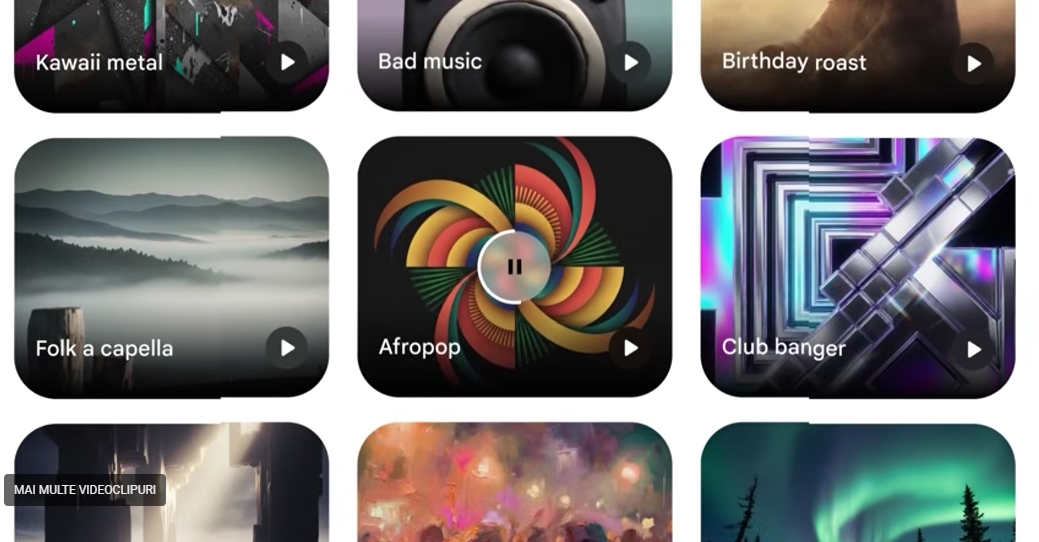Screen dimensions: 1039x542
Task: Play the Club banger sample
Action: coord(973,349)
